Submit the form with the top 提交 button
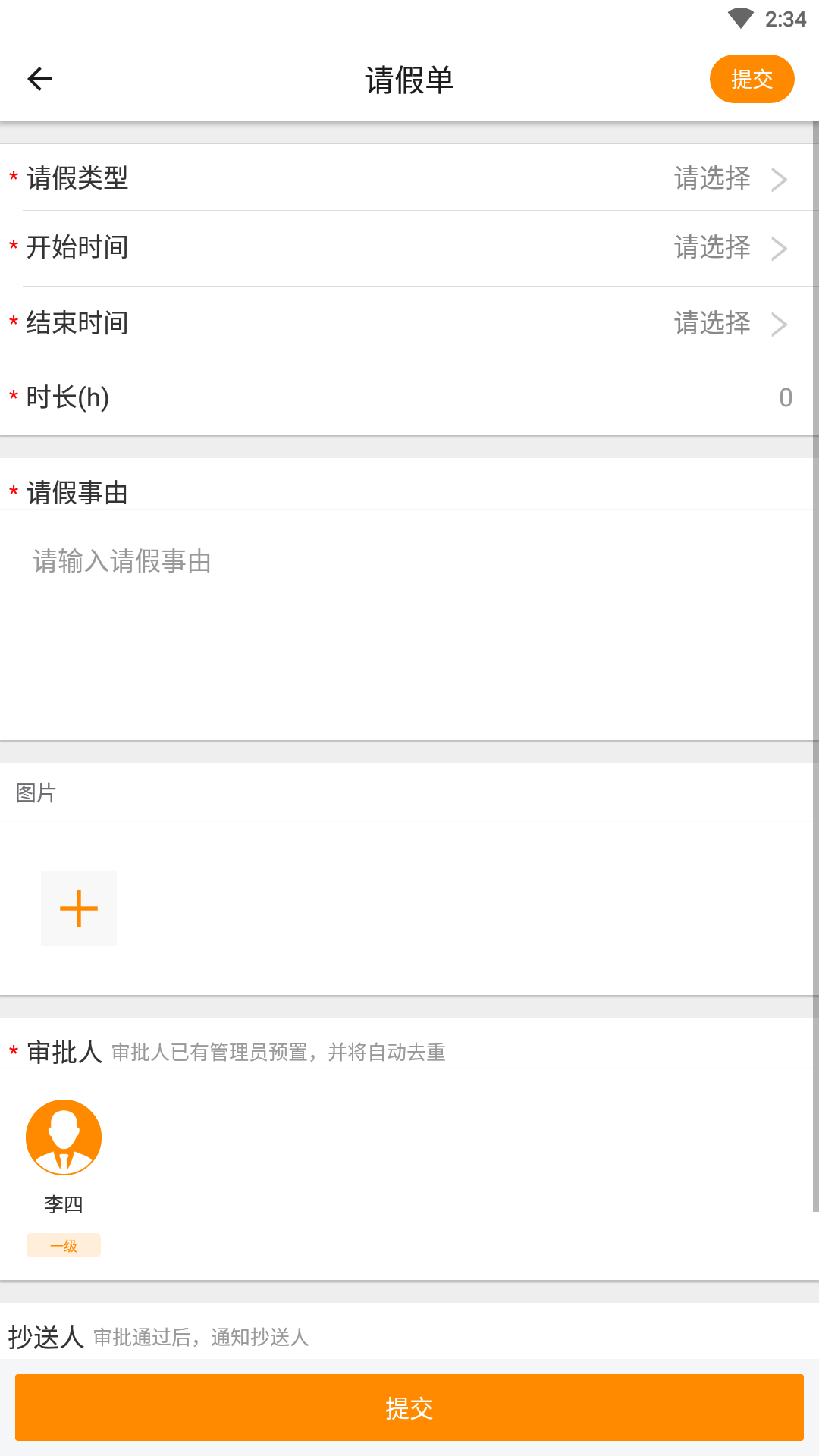The width and height of the screenshot is (819, 1456). [x=752, y=78]
